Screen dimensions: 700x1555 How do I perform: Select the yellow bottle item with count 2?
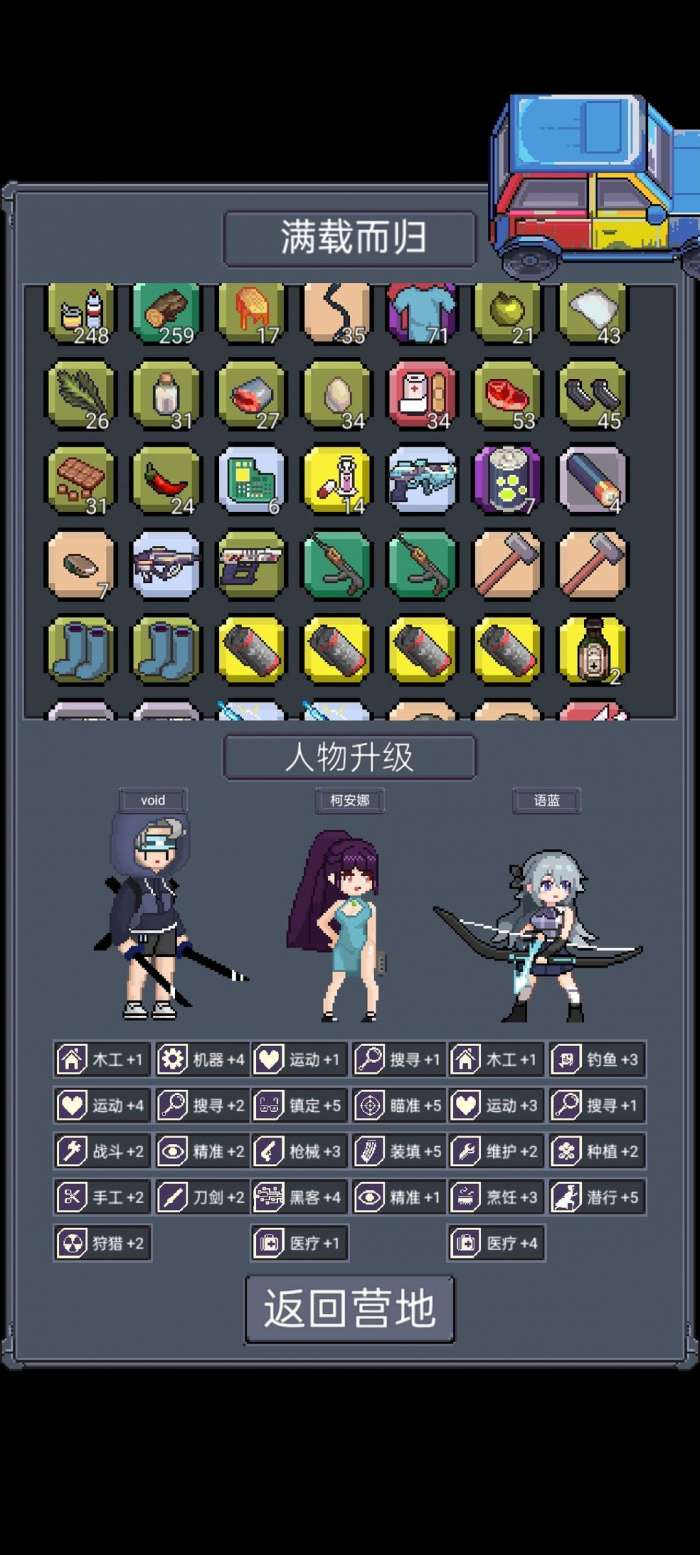592,650
